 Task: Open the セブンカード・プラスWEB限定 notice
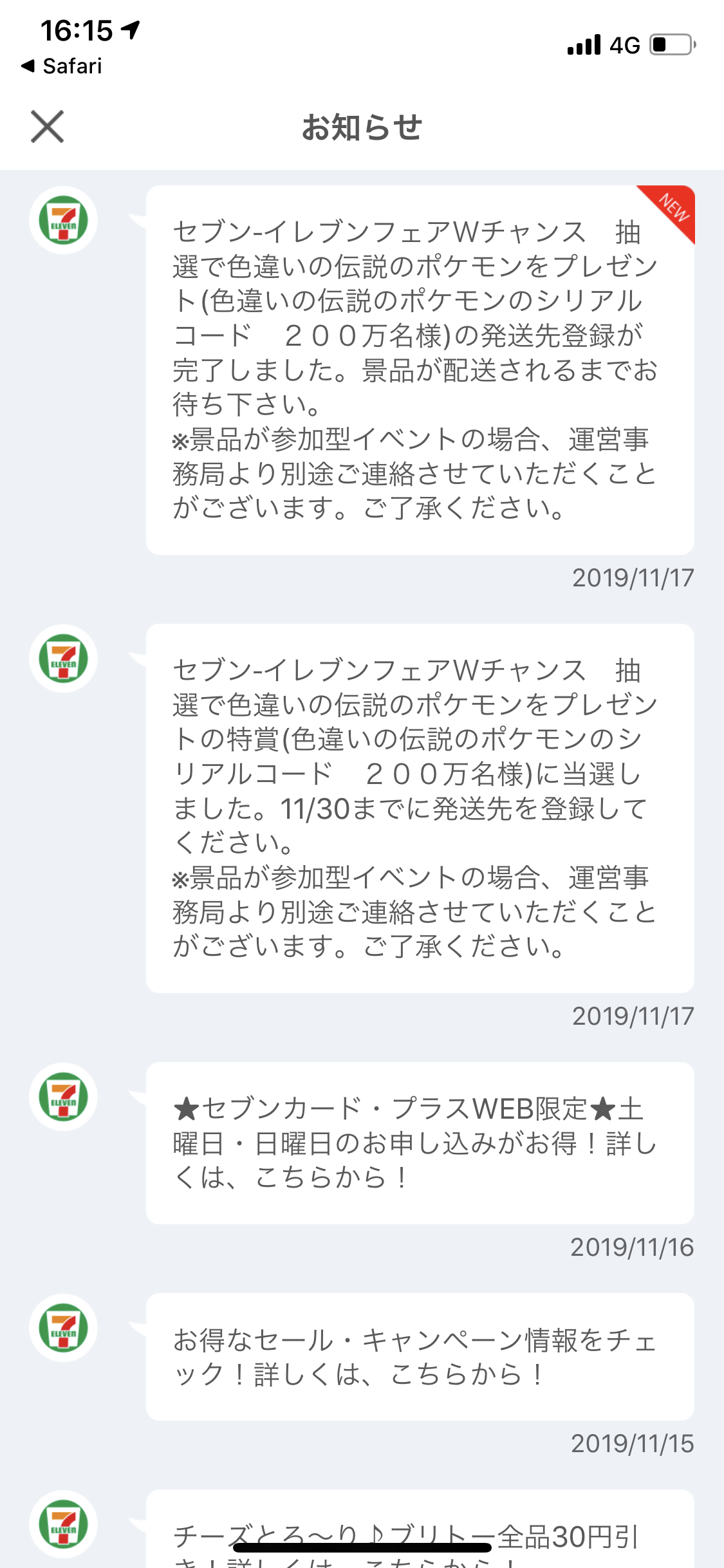pos(420,1143)
